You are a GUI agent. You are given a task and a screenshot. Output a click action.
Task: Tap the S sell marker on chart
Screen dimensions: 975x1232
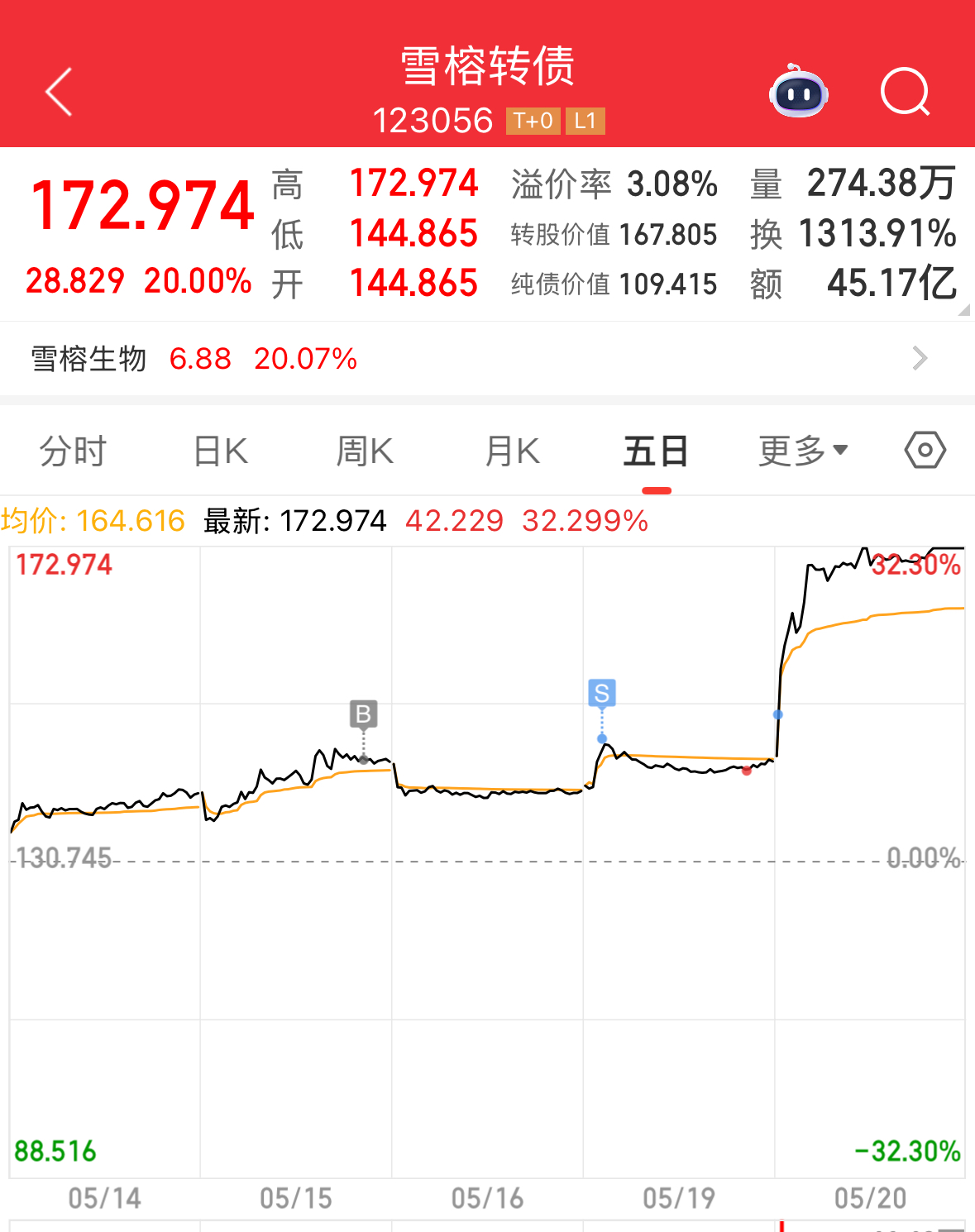[602, 693]
